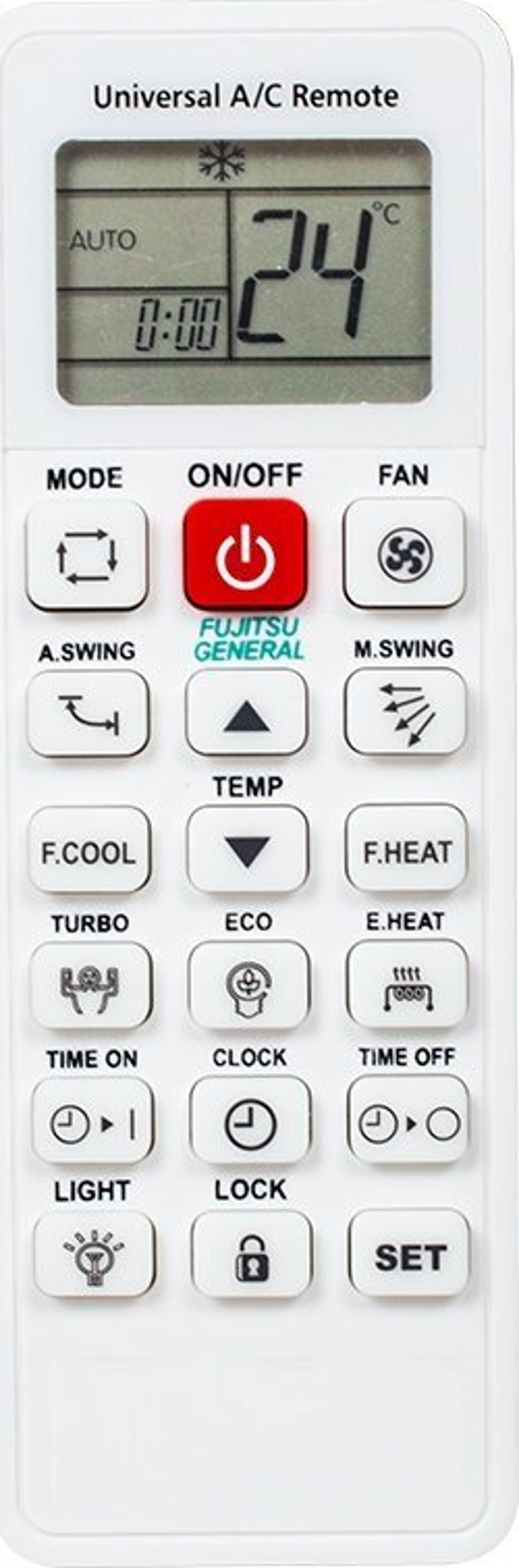This screenshot has width=519, height=1568.
Task: Switch on TURBO mode
Action: [90, 985]
